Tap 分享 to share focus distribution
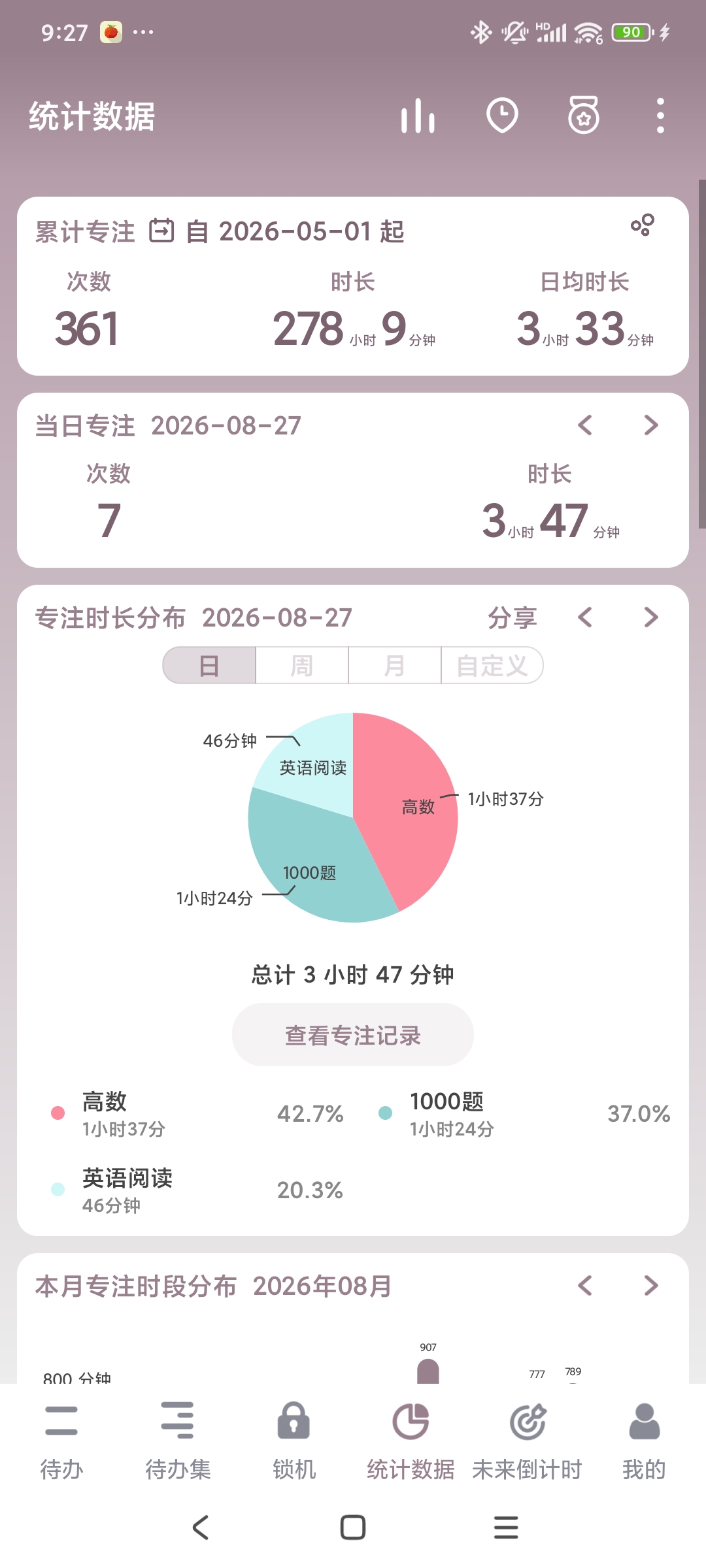This screenshot has width=706, height=1568. point(513,617)
